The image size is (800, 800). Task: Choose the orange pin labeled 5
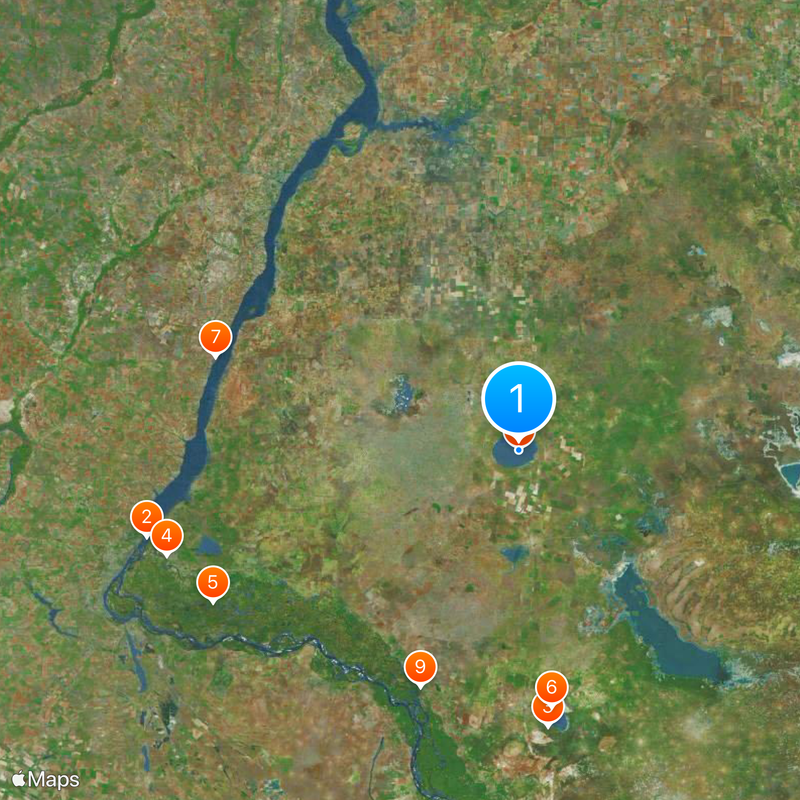point(213,582)
